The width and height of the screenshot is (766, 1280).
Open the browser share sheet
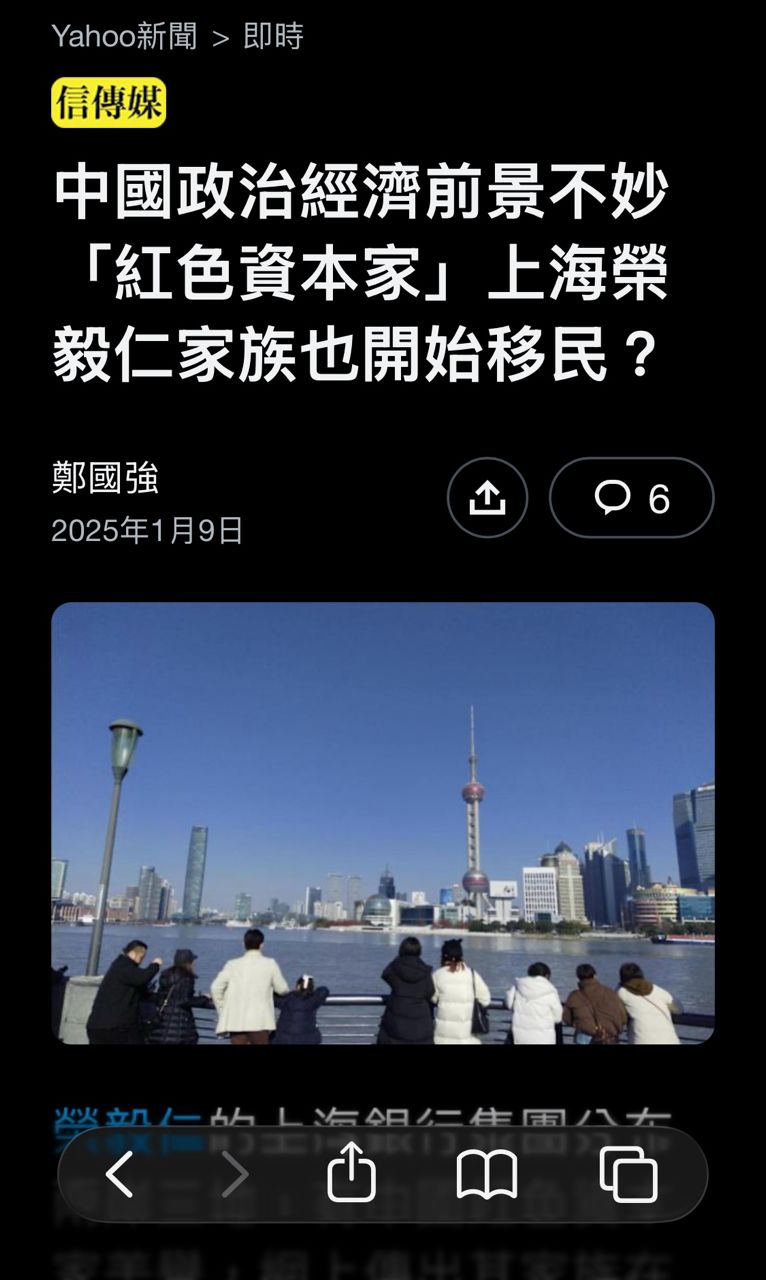tap(351, 1174)
